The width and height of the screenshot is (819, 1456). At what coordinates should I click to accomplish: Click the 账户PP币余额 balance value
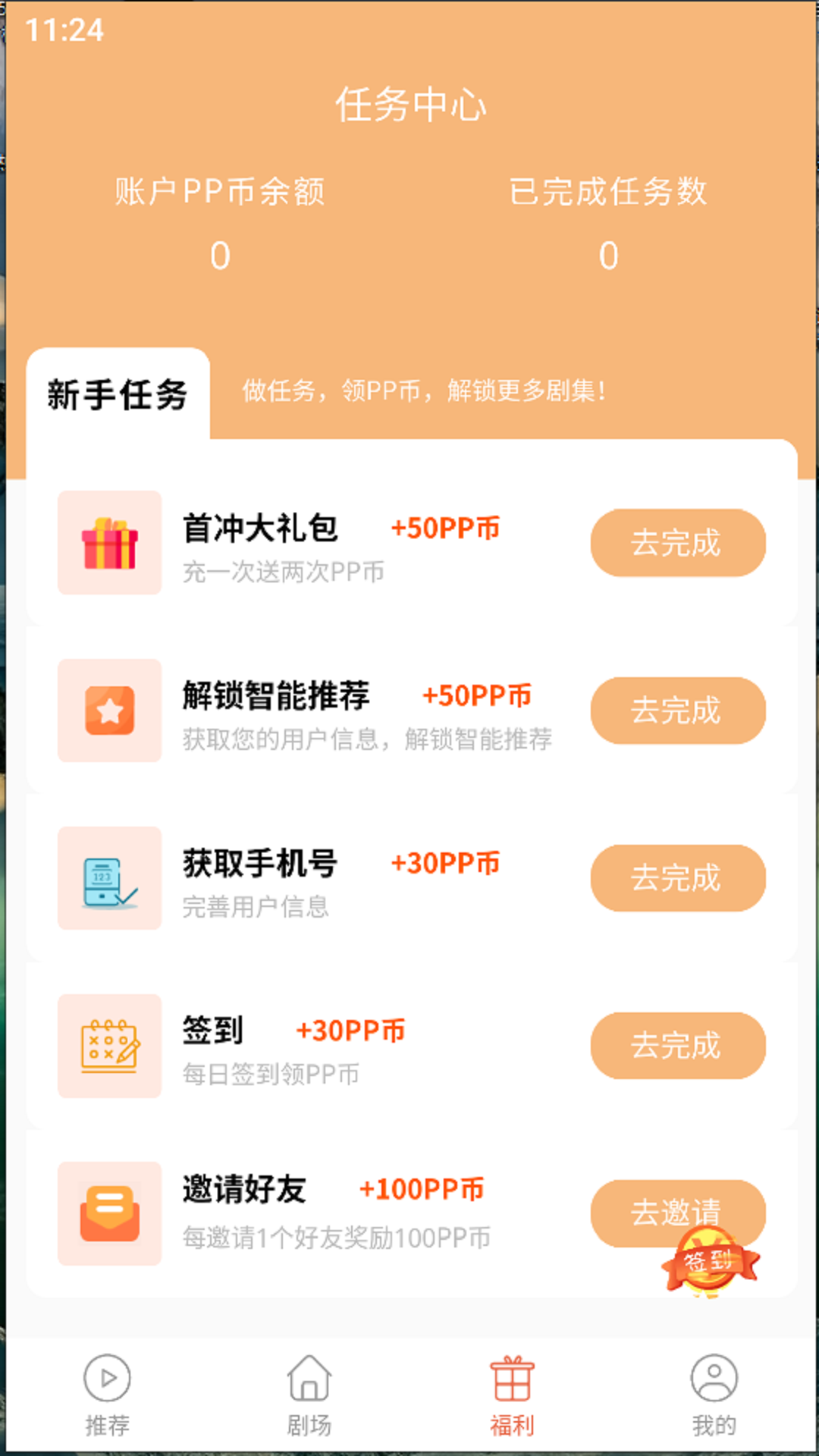[220, 256]
